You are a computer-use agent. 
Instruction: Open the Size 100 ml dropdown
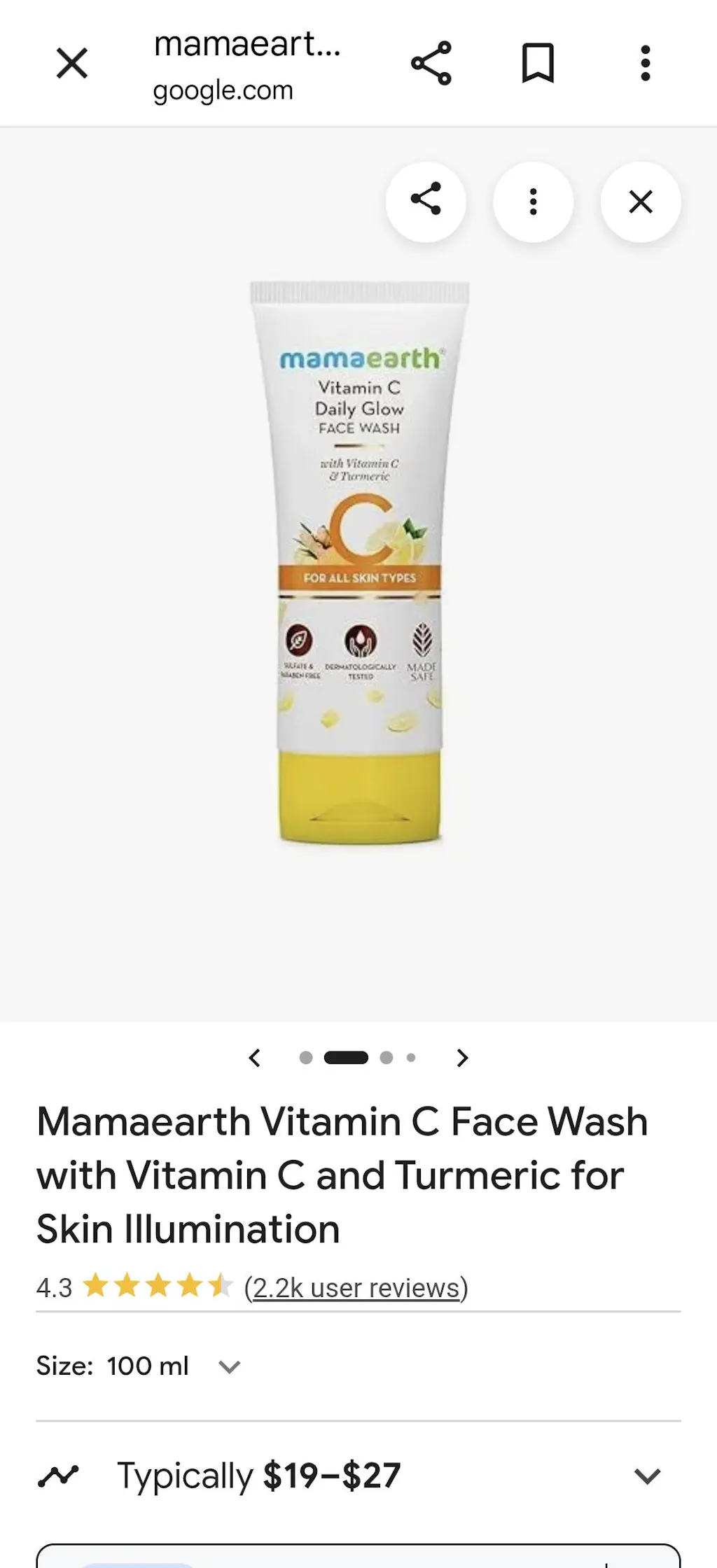229,1366
